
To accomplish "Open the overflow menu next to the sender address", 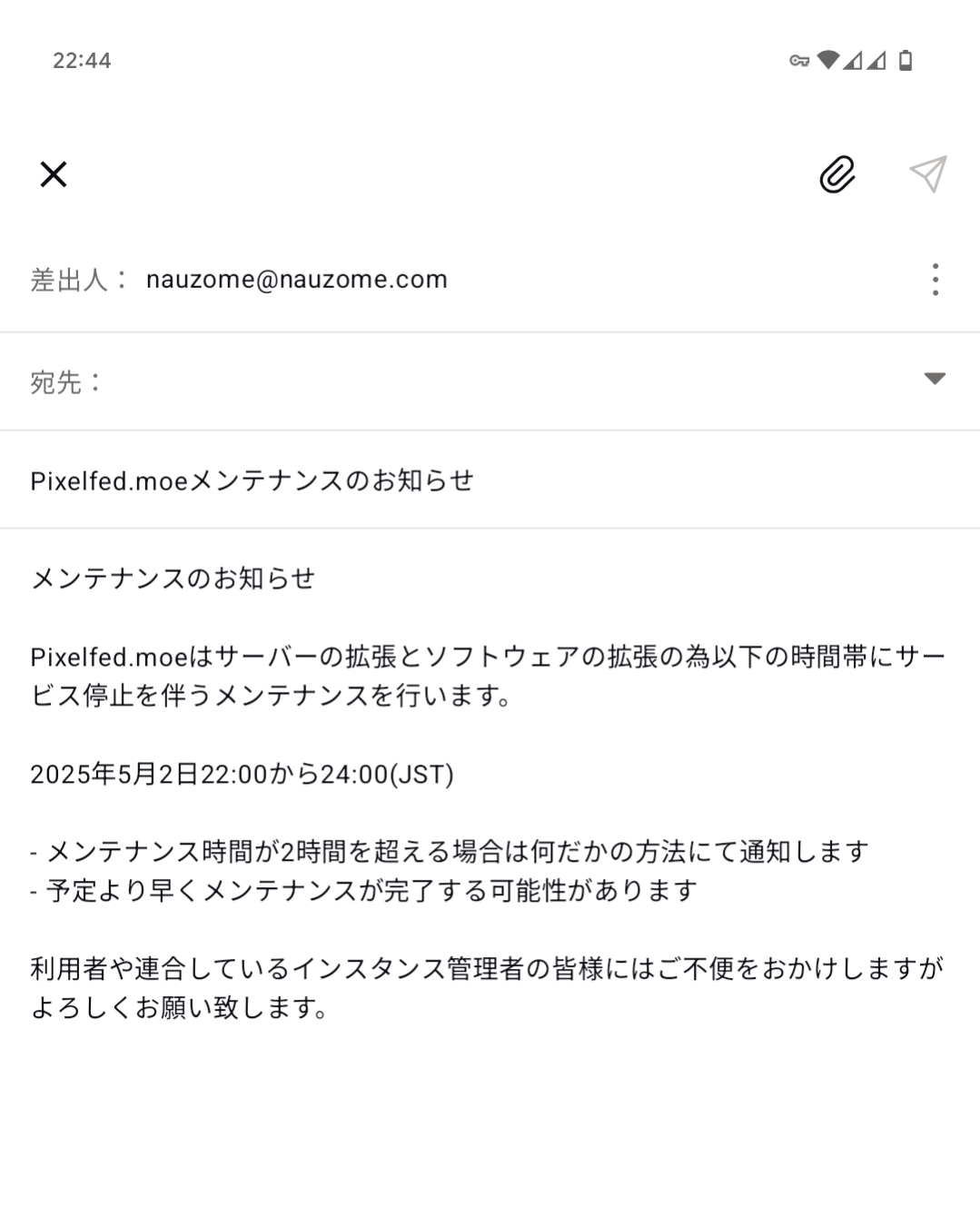I will [x=935, y=280].
